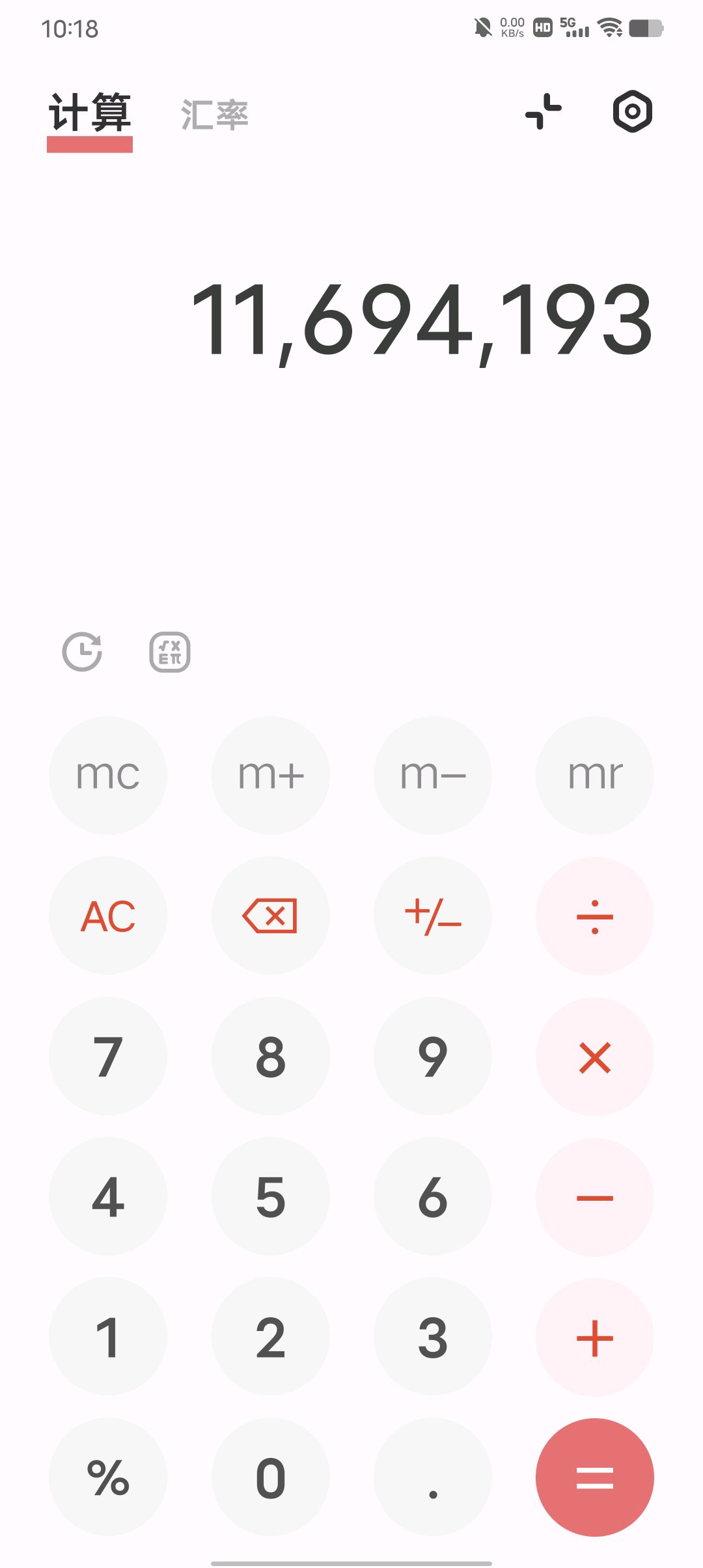Screen dimensions: 703x1568
Task: Select the minus operator
Action: tap(595, 1197)
